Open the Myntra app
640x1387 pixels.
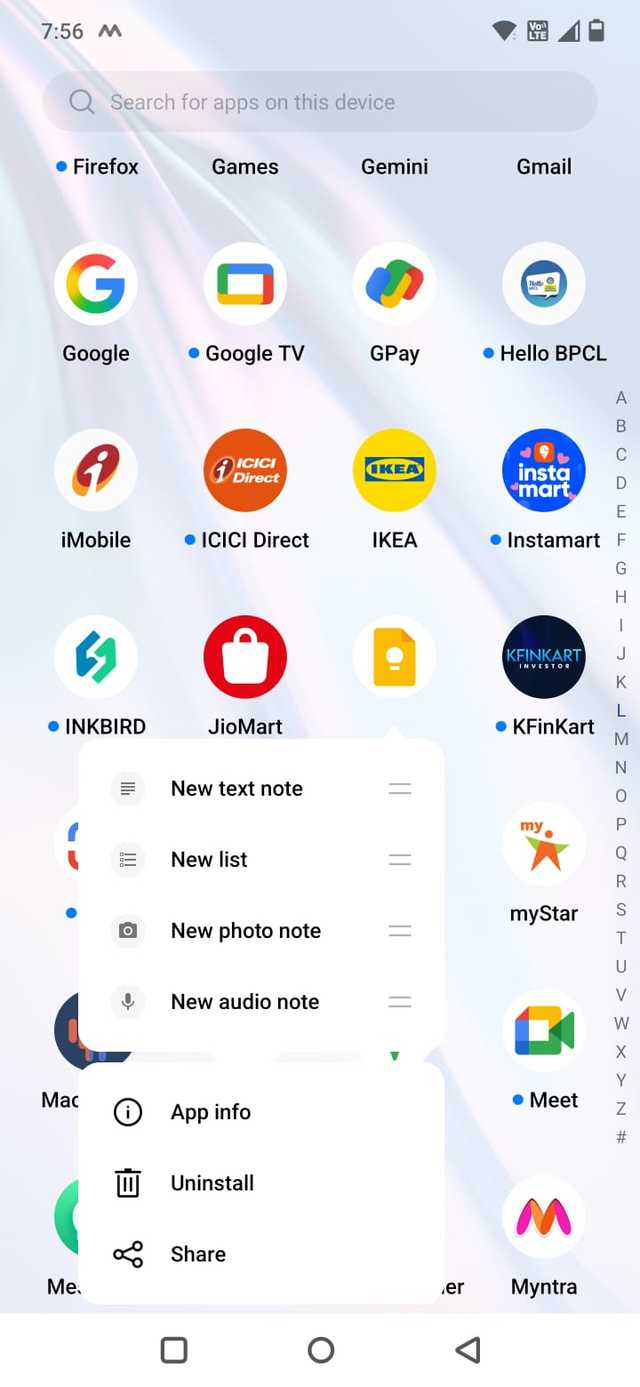point(544,1217)
